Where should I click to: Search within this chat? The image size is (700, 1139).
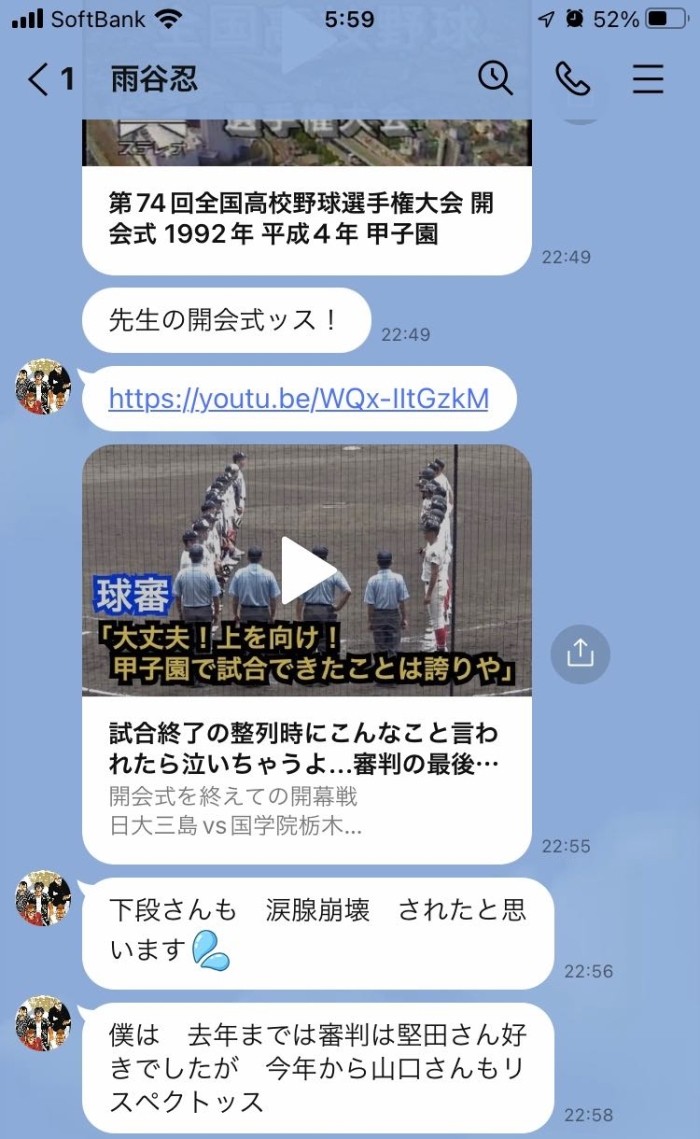pos(495,78)
